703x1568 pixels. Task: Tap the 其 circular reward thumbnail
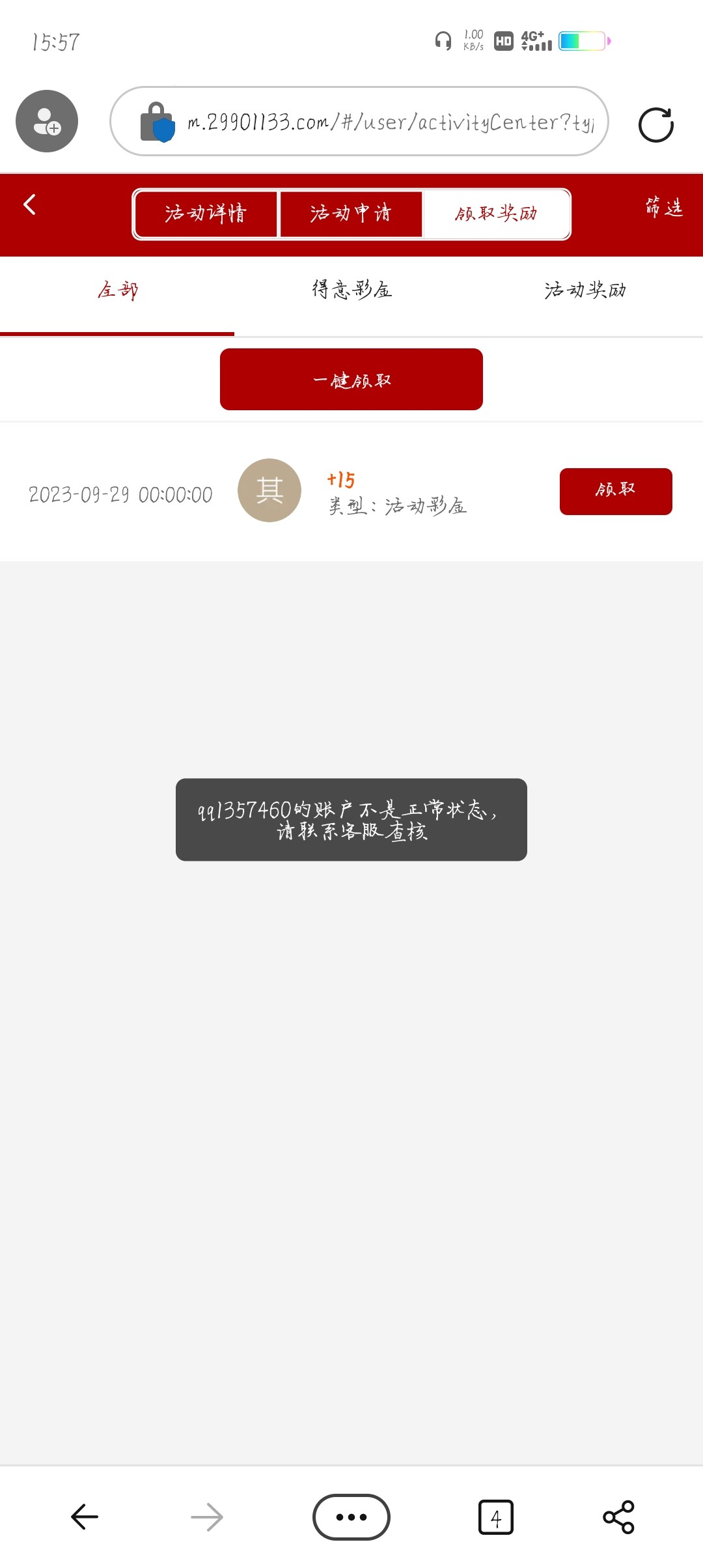tap(269, 490)
